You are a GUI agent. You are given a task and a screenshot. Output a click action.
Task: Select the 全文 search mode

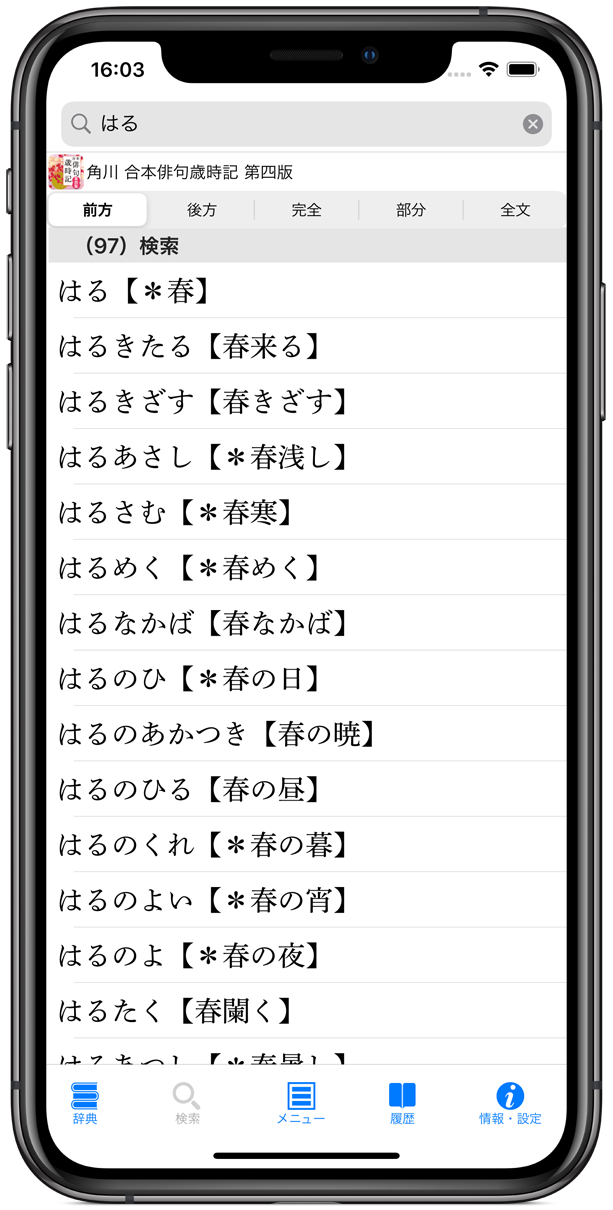[x=515, y=210]
